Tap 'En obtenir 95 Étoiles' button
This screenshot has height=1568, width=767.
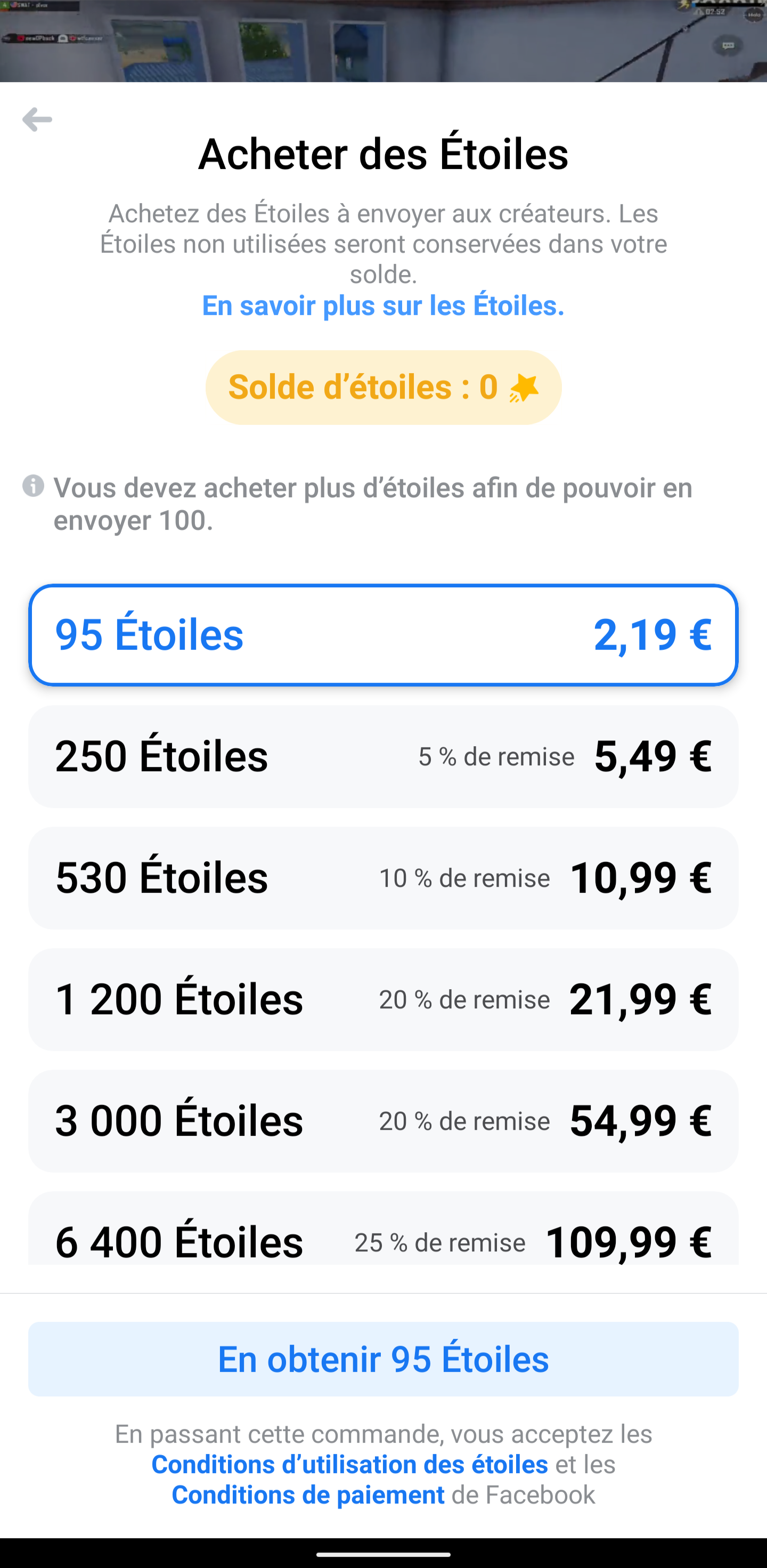pyautogui.click(x=383, y=1359)
